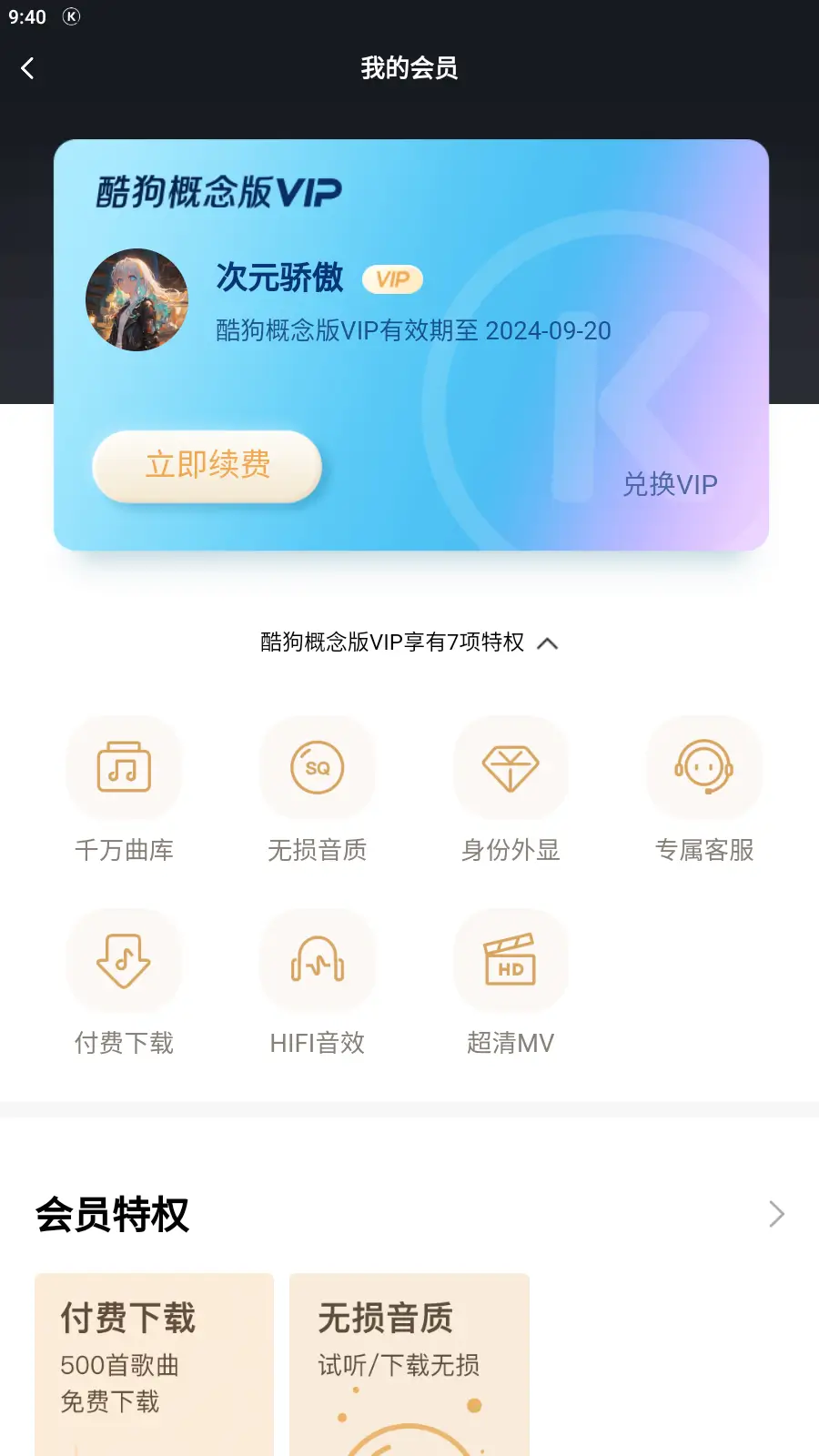Select the 无损音质 SQ privilege icon
This screenshot has width=819, height=1456.
(317, 768)
